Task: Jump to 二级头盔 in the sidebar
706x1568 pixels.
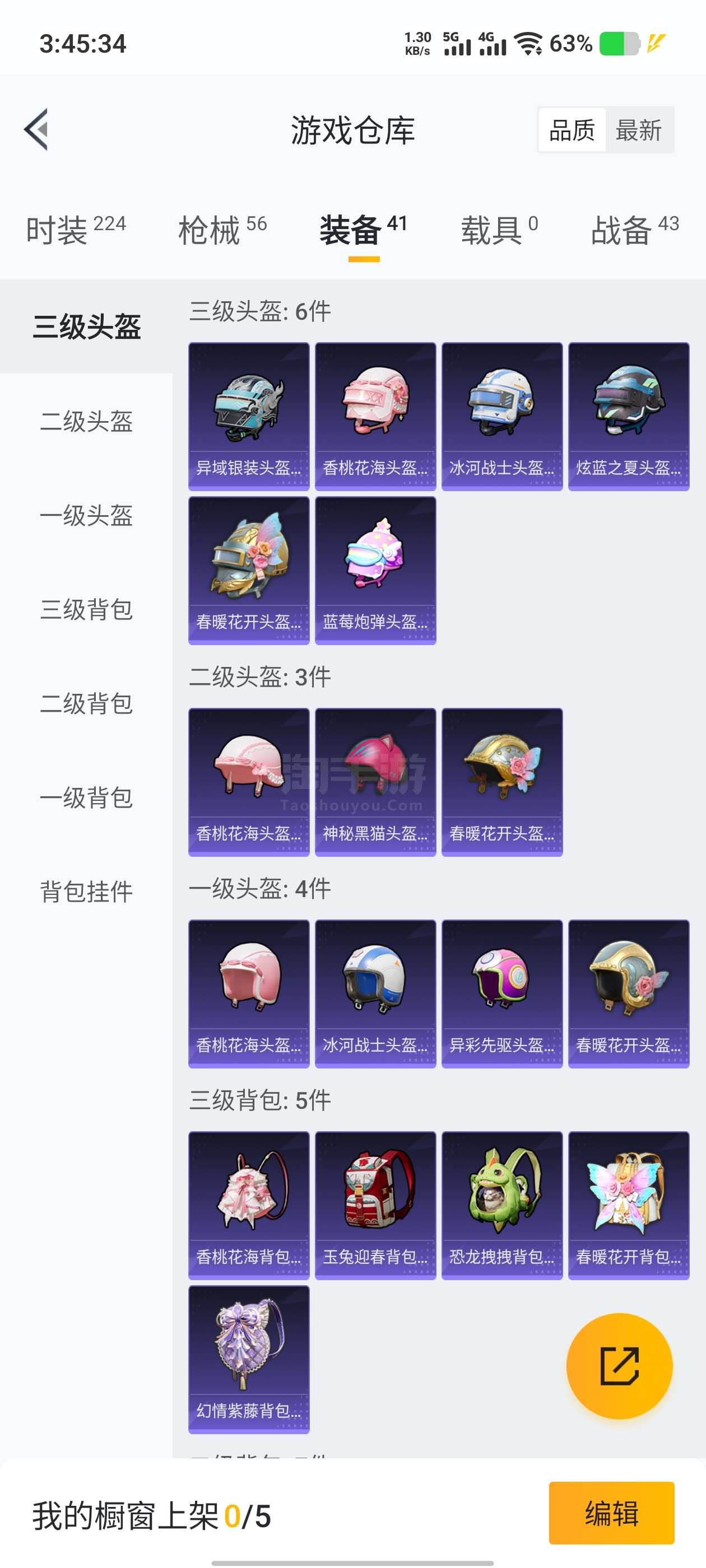Action: 86,421
